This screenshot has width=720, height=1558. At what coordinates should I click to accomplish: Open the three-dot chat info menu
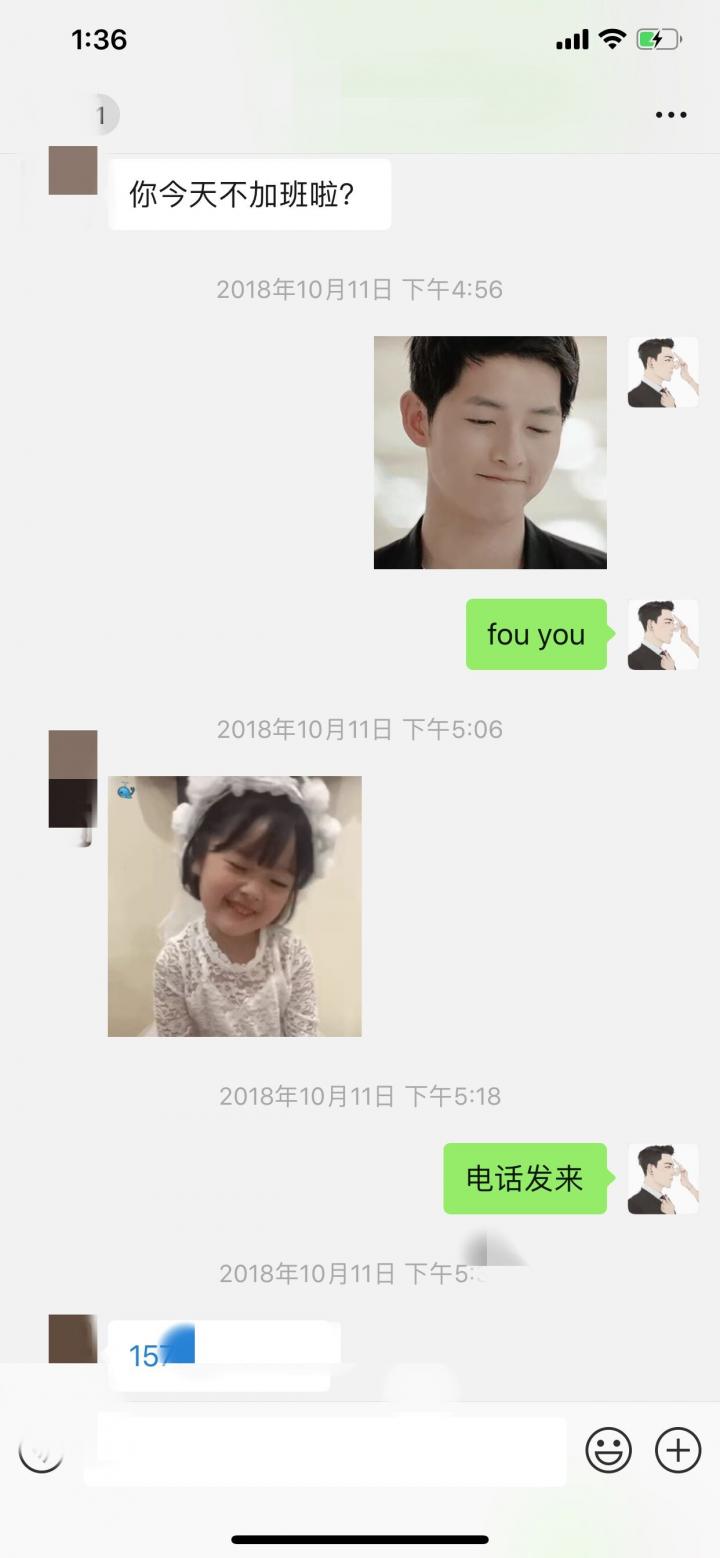tap(671, 115)
